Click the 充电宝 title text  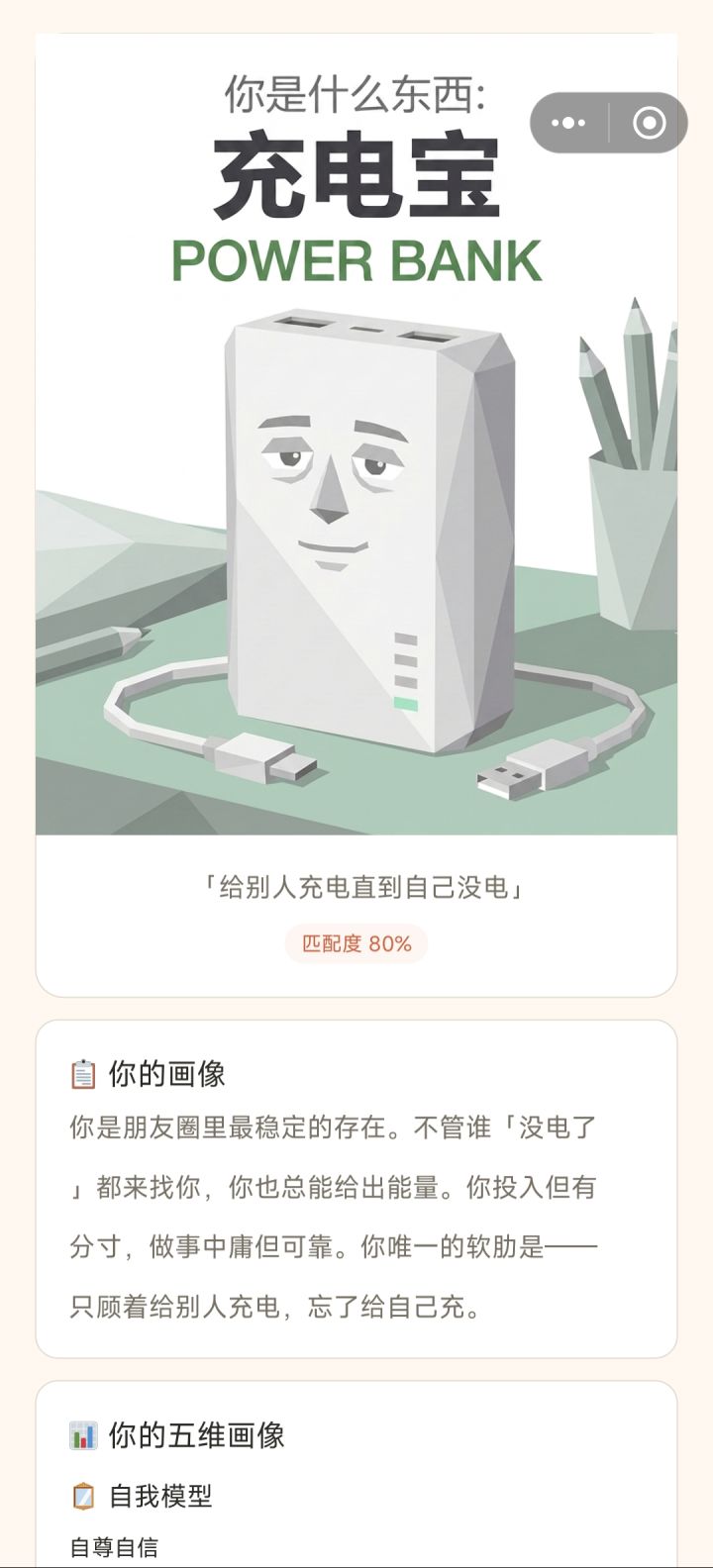coord(356,178)
